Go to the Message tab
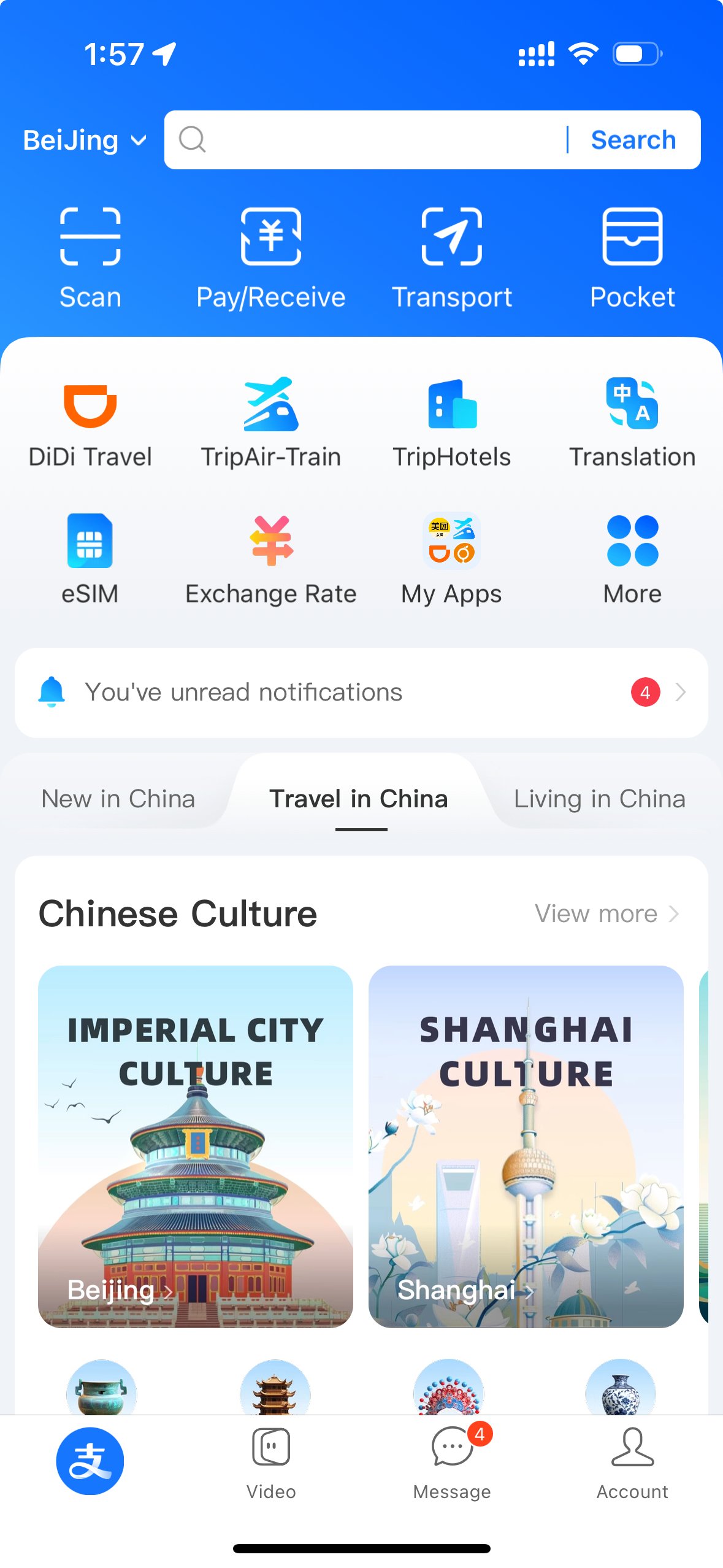The width and height of the screenshot is (723, 1568). point(451,1466)
